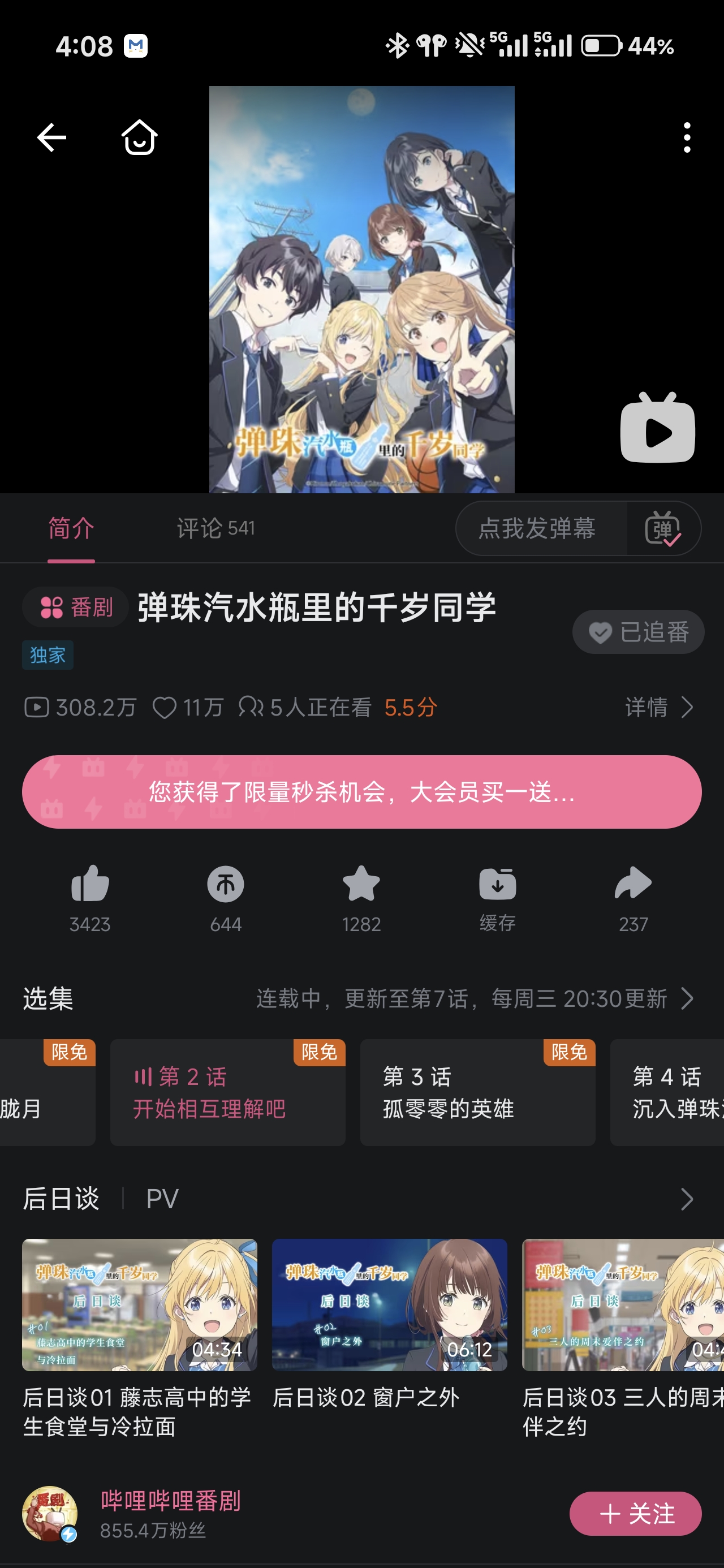724x1568 pixels.
Task: Go back using the top arrow
Action: (x=51, y=137)
